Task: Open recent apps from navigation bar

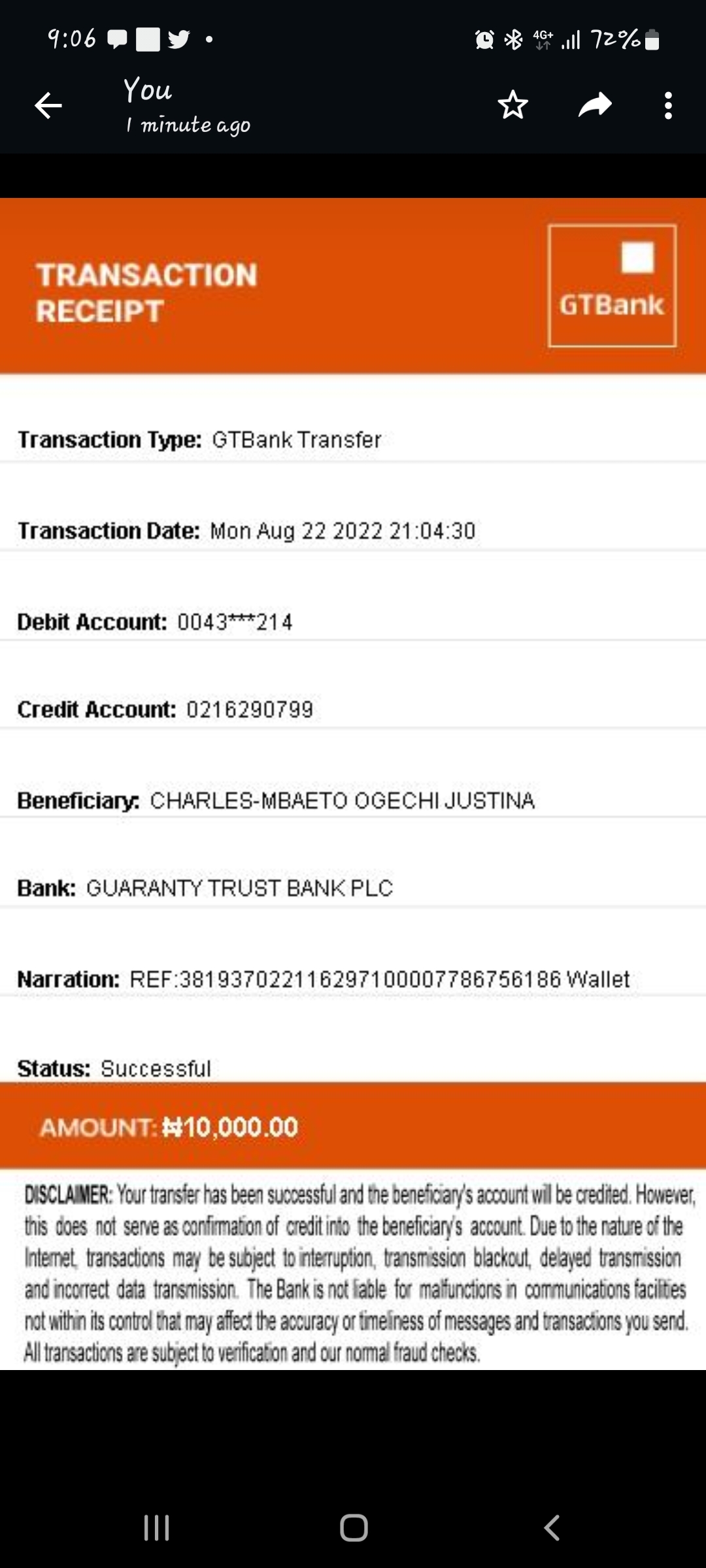Action: [157, 1527]
